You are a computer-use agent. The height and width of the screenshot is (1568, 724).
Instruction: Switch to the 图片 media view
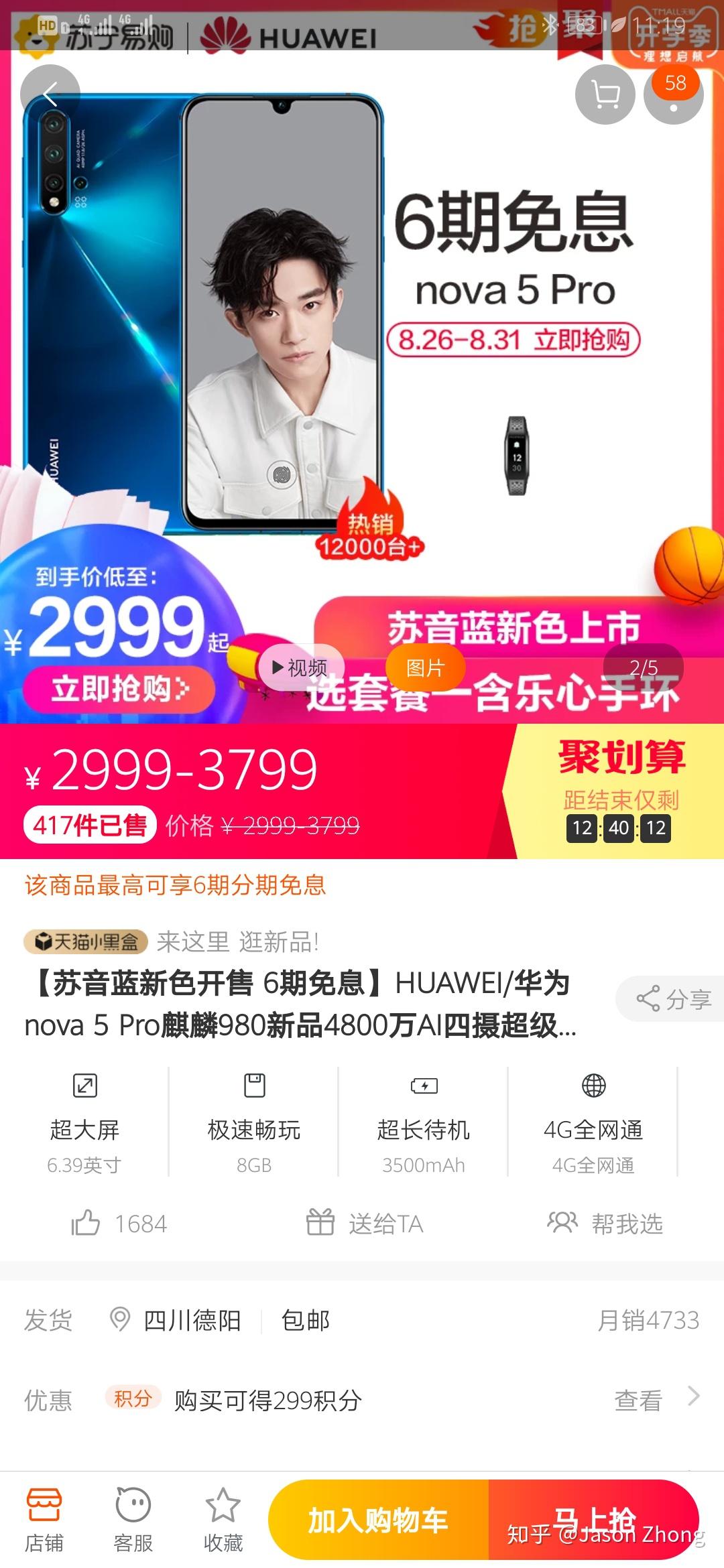click(425, 667)
